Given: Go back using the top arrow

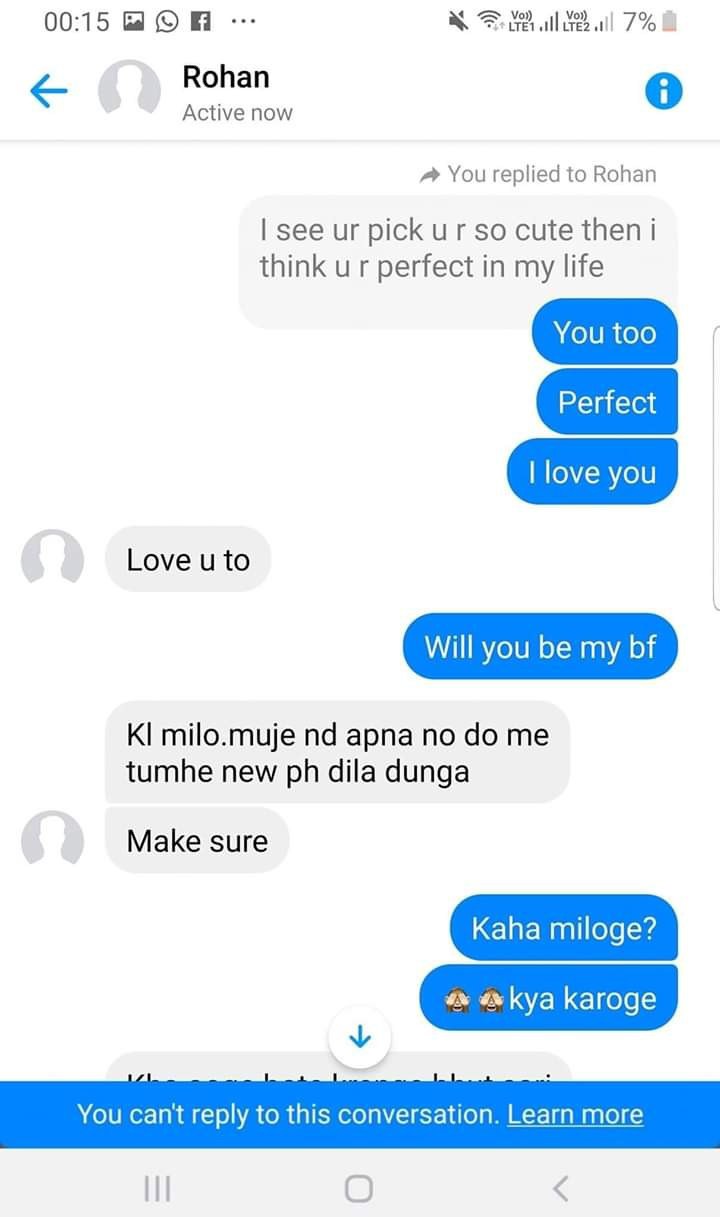Looking at the screenshot, I should pyautogui.click(x=48, y=92).
